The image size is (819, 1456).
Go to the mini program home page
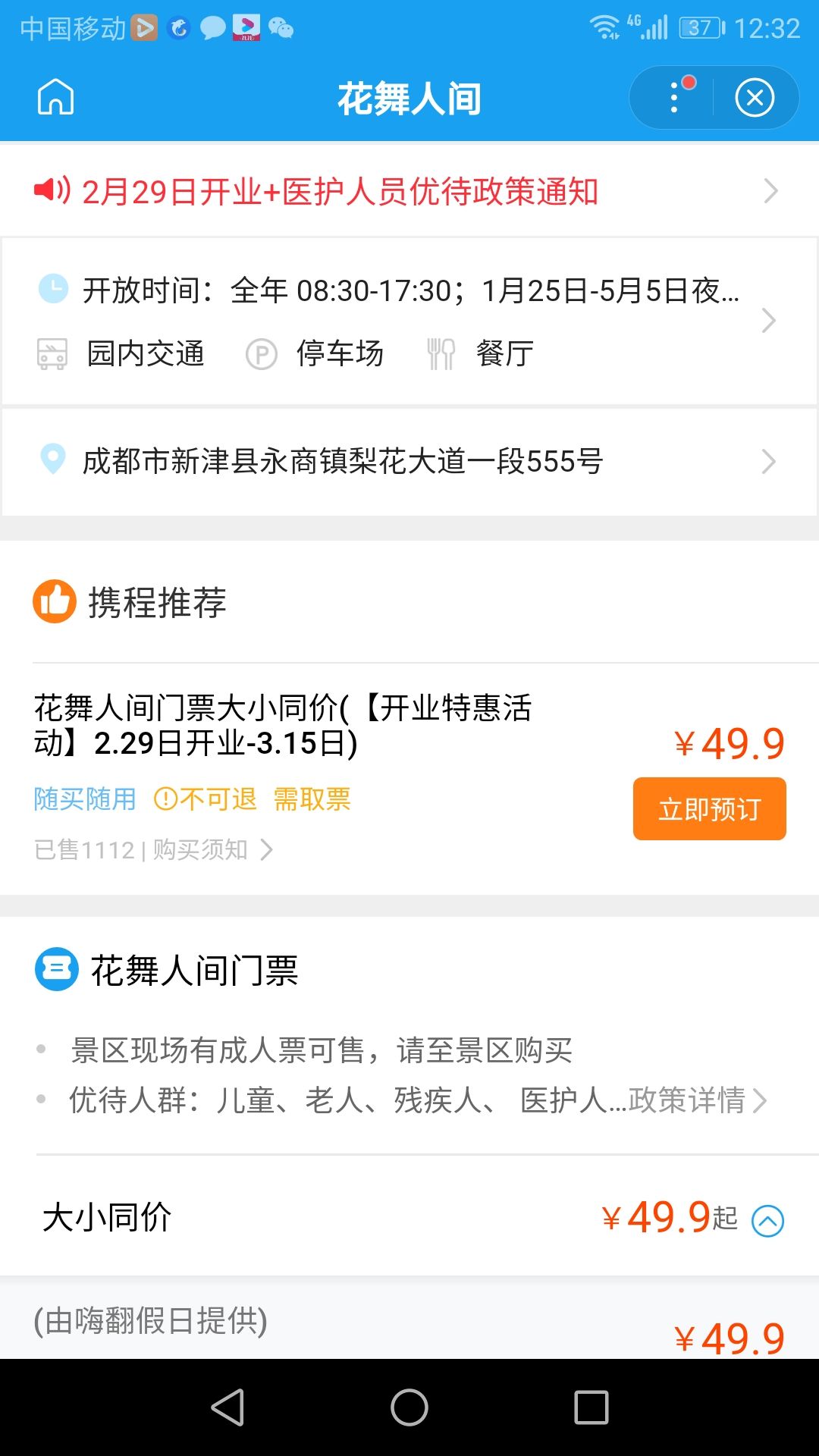tap(56, 98)
